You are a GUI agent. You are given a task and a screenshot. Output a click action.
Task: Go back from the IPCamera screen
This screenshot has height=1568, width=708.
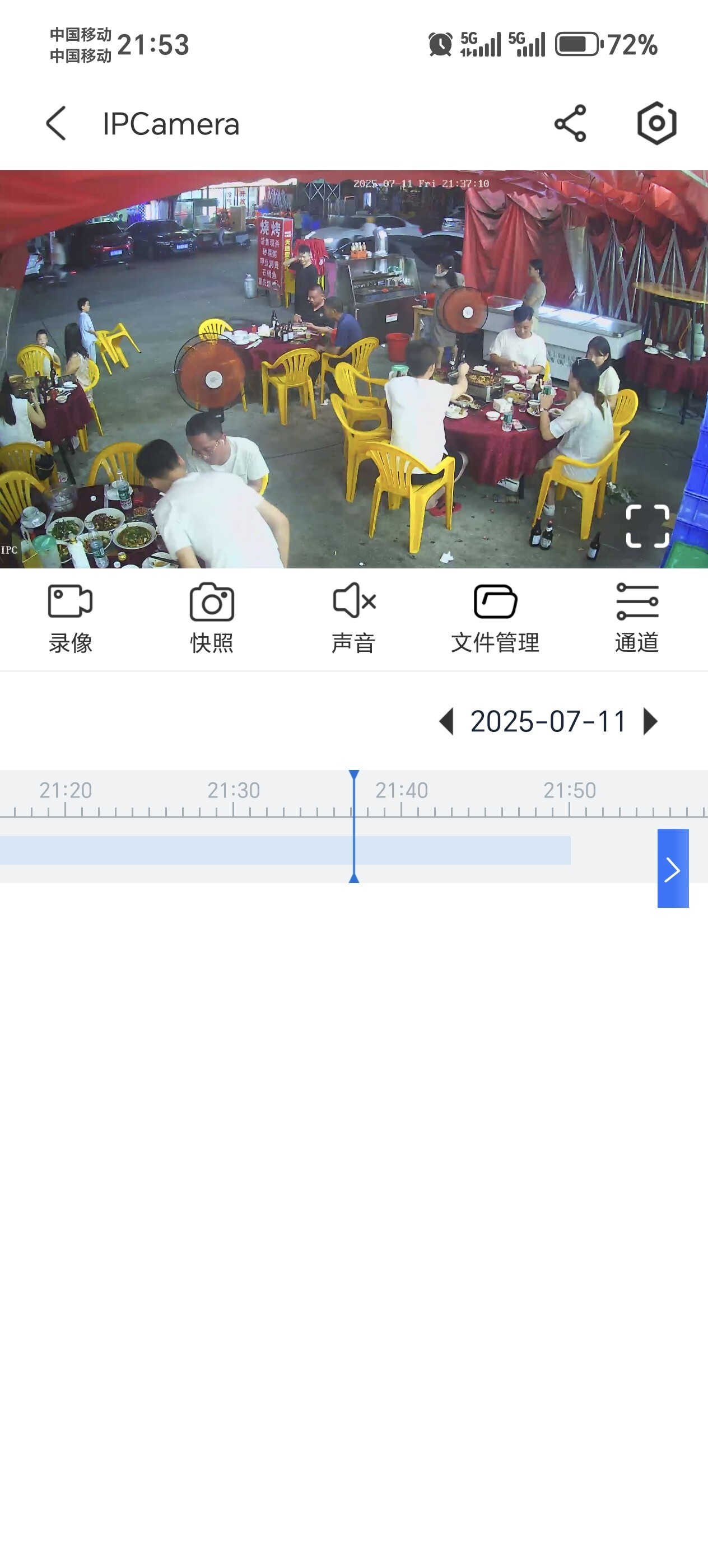pos(56,124)
